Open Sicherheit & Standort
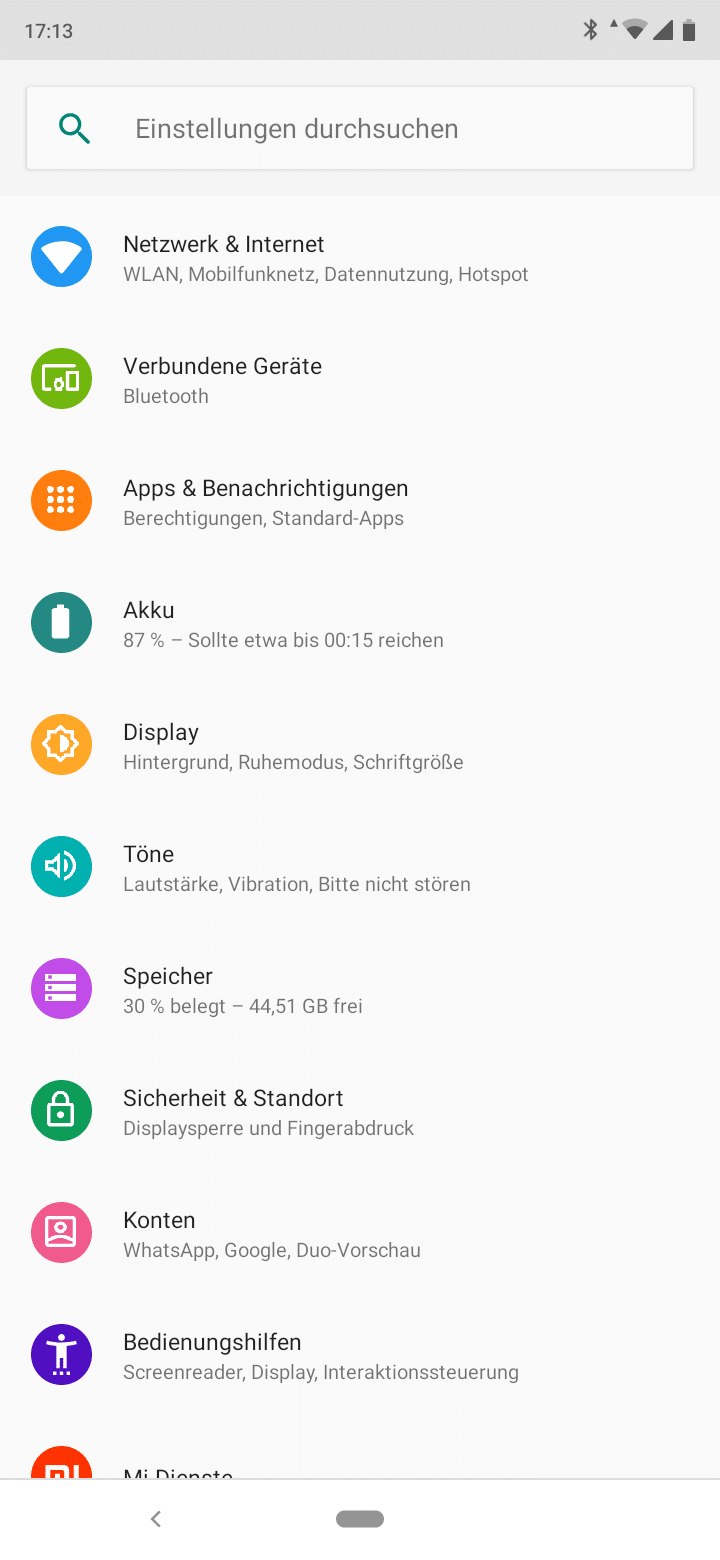The height and width of the screenshot is (1560, 720). pos(360,1112)
